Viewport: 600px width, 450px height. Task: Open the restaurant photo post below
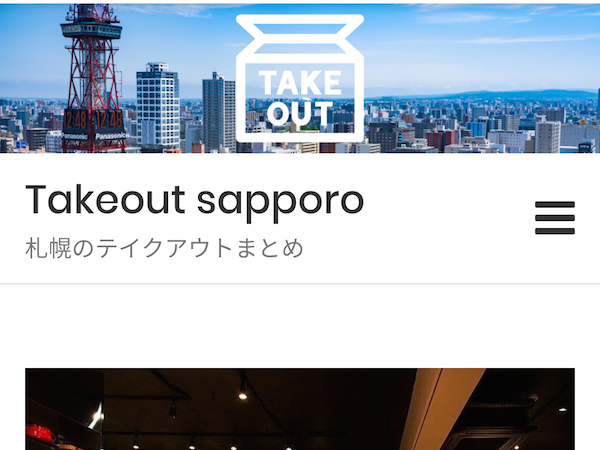pos(300,410)
